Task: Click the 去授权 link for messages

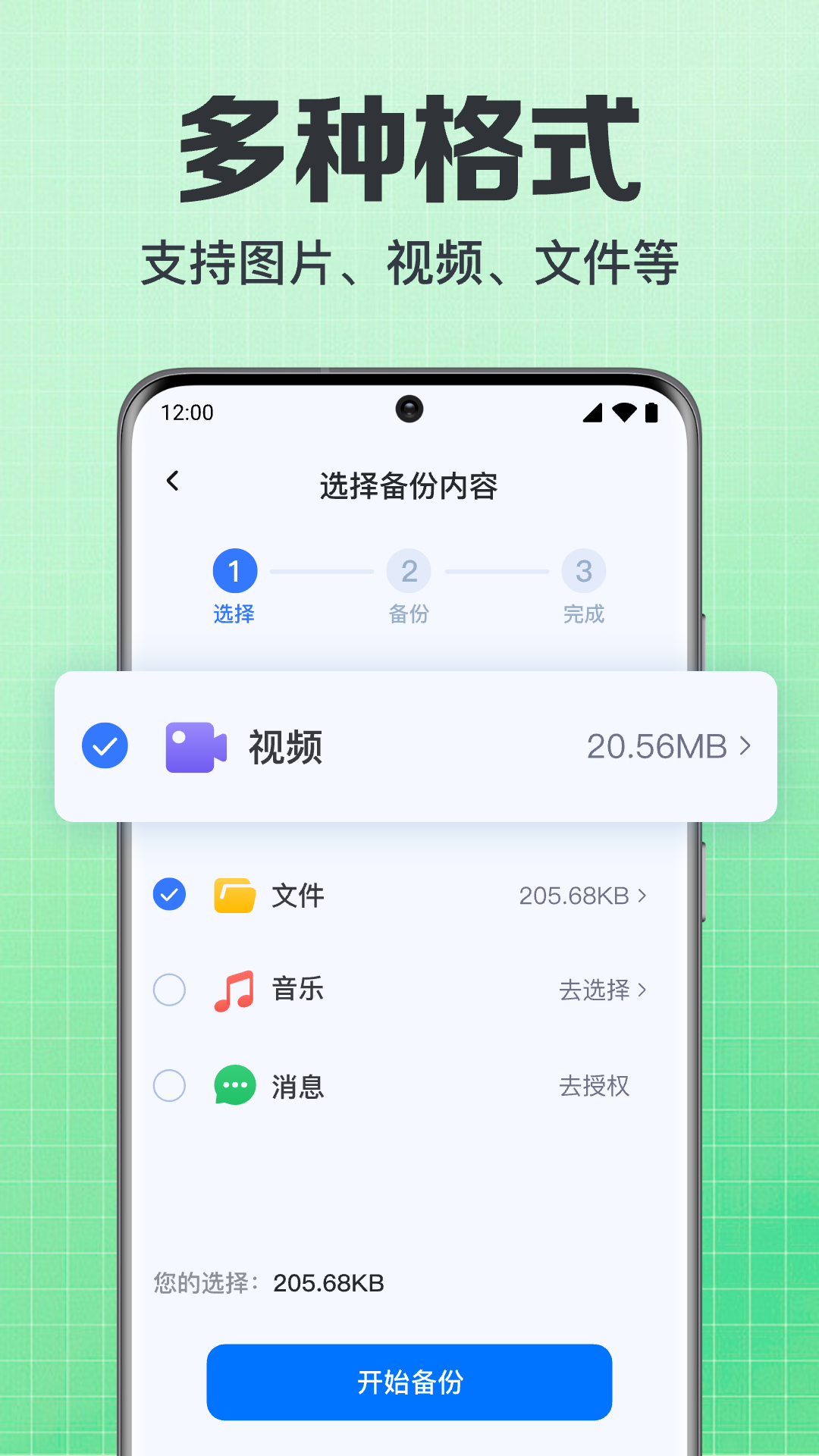Action: tap(595, 1086)
